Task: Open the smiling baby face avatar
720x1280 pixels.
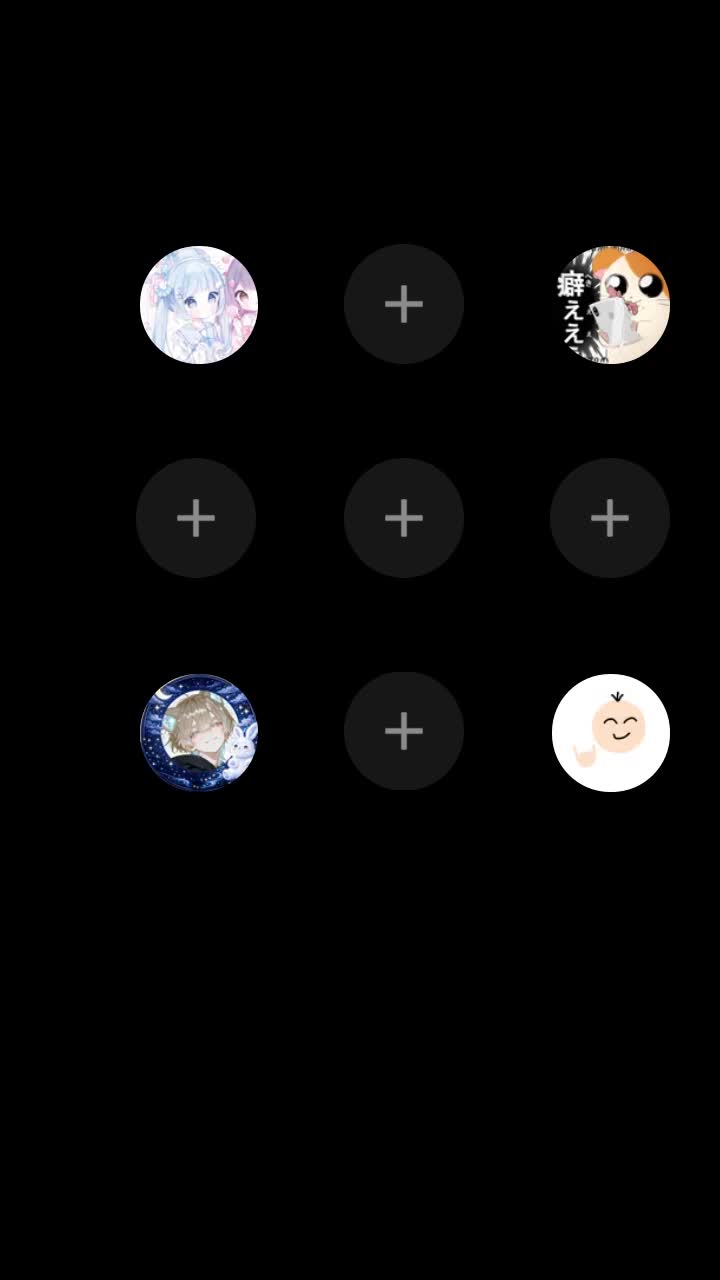Action: (611, 733)
